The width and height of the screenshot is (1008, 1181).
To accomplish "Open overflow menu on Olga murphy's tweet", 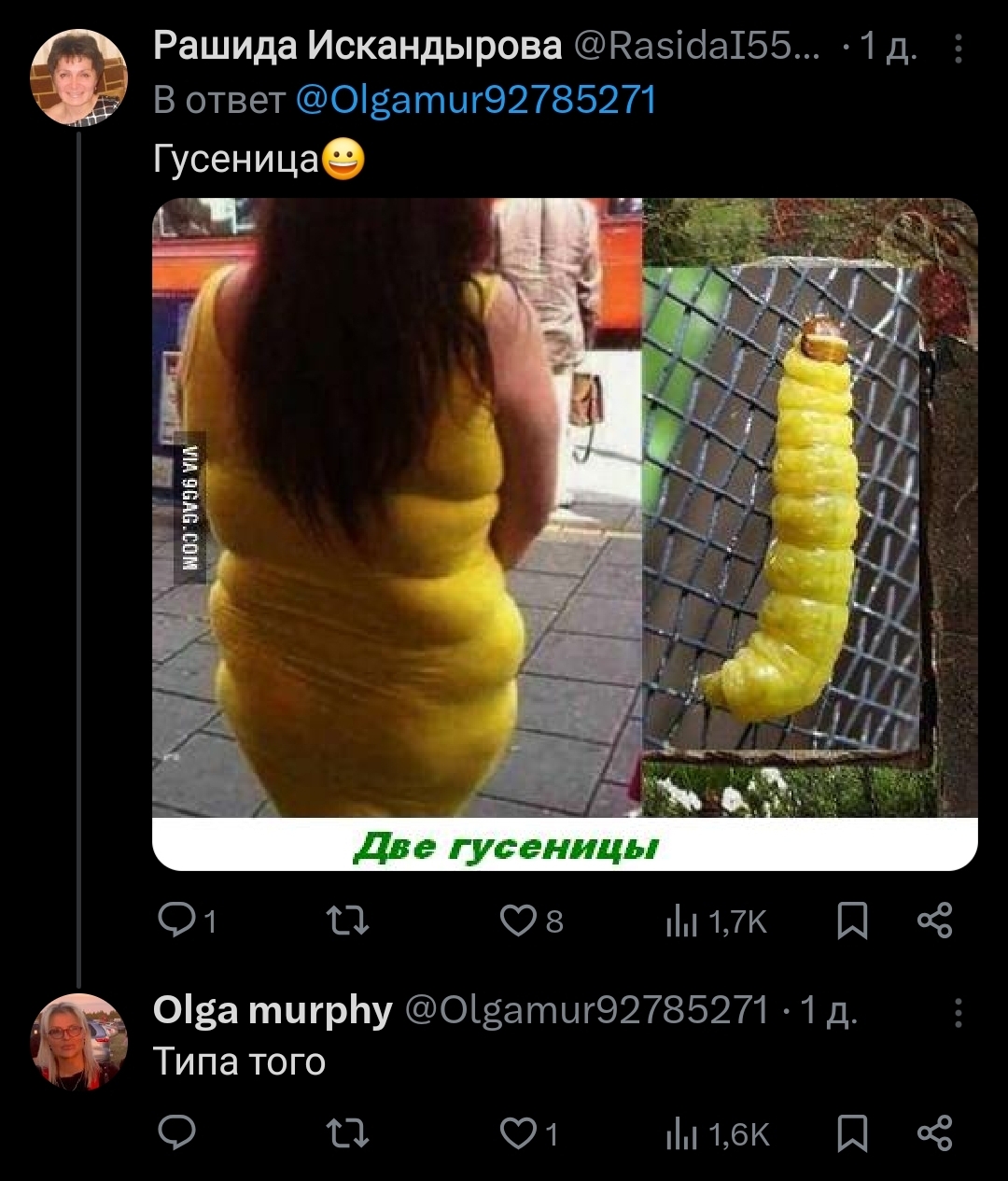I will click(x=959, y=1012).
